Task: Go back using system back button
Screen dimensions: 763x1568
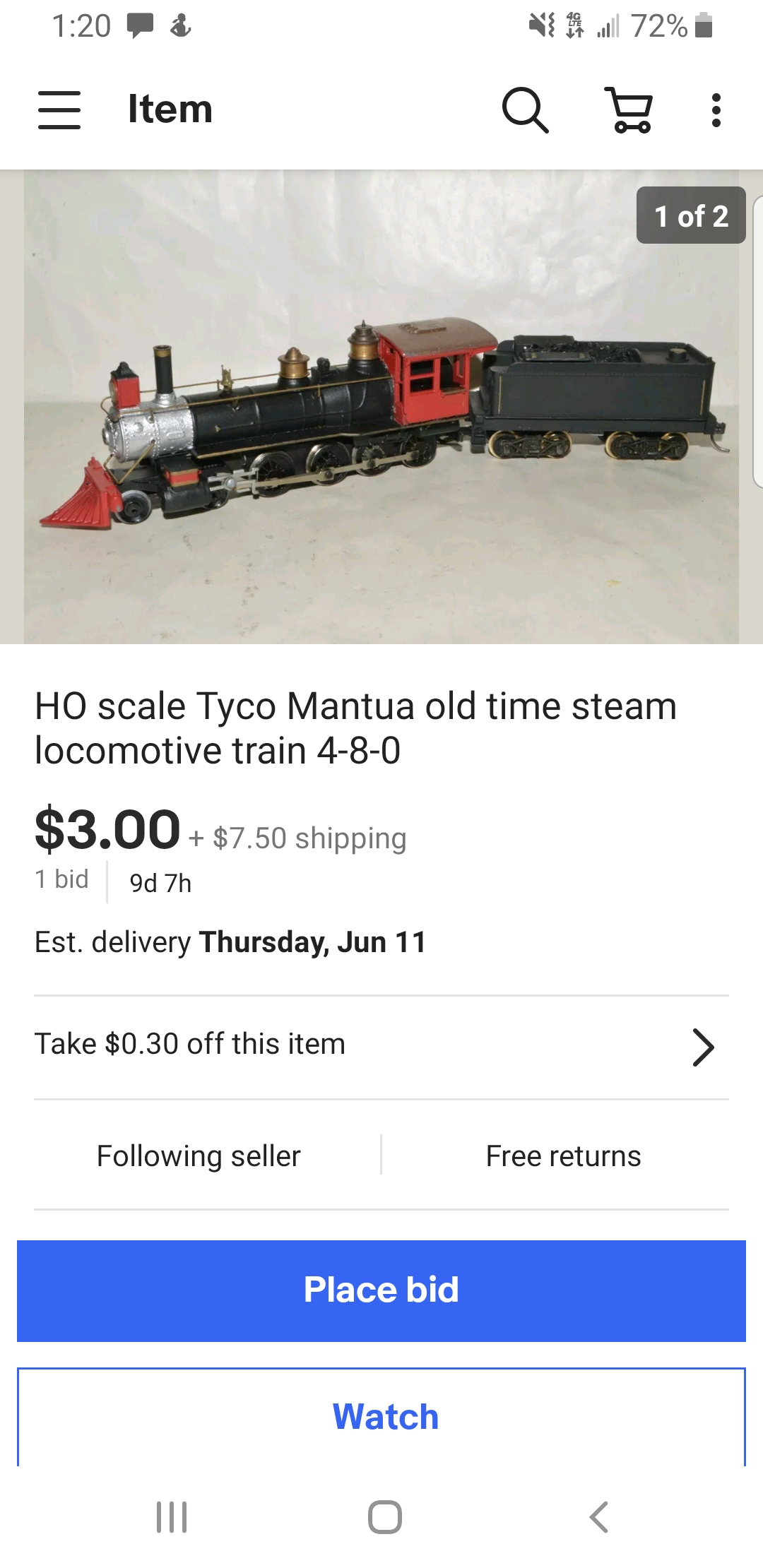Action: [x=598, y=1516]
